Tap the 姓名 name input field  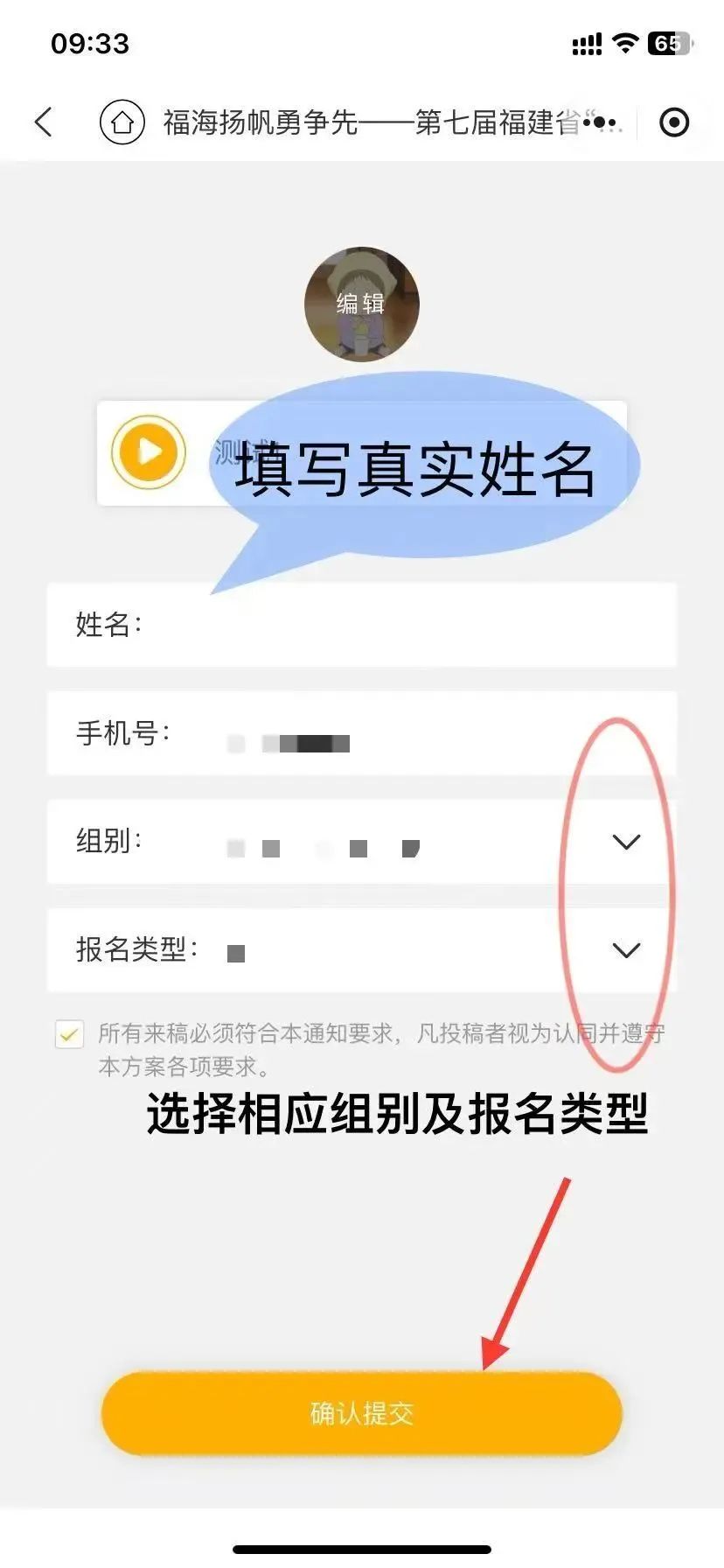[393, 625]
